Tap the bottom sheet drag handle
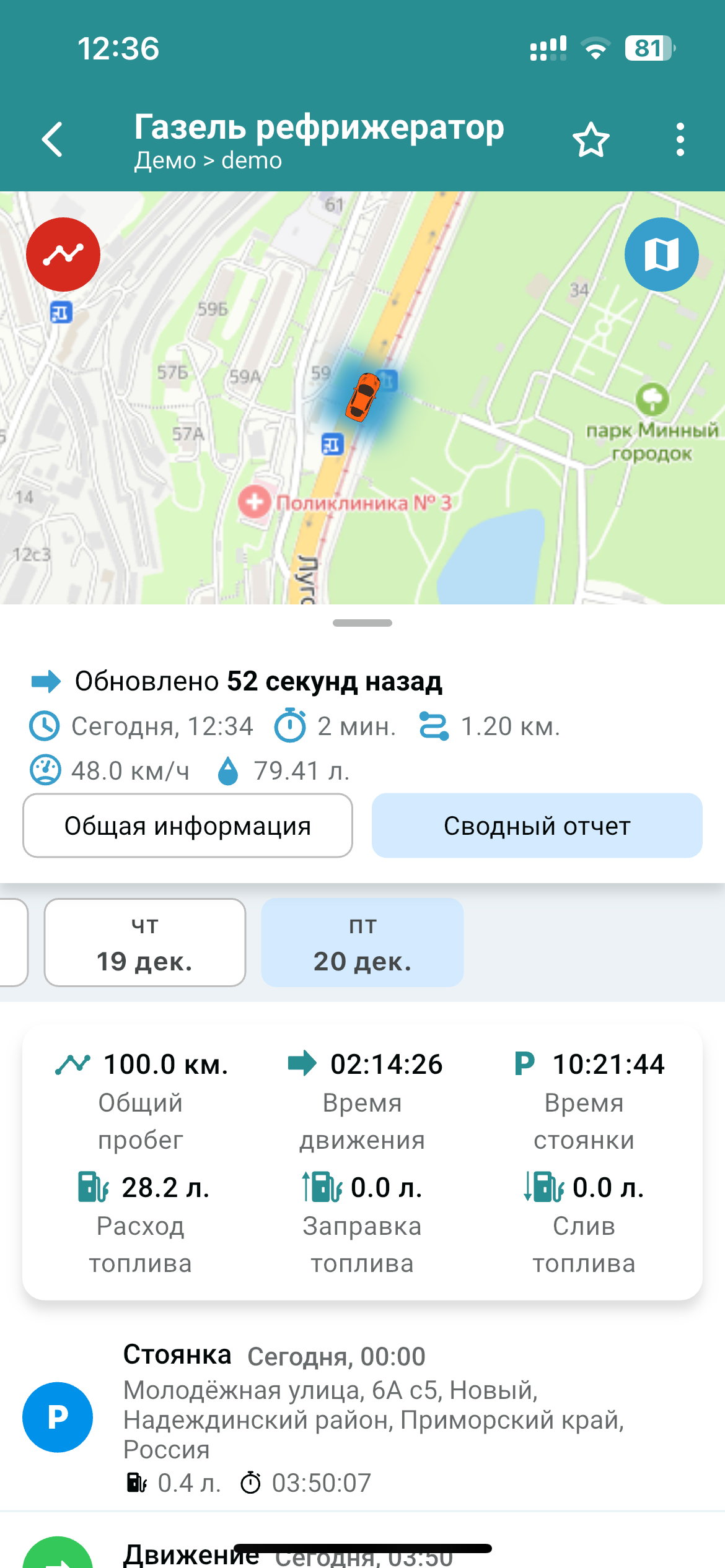Viewport: 725px width, 1568px height. [x=362, y=623]
